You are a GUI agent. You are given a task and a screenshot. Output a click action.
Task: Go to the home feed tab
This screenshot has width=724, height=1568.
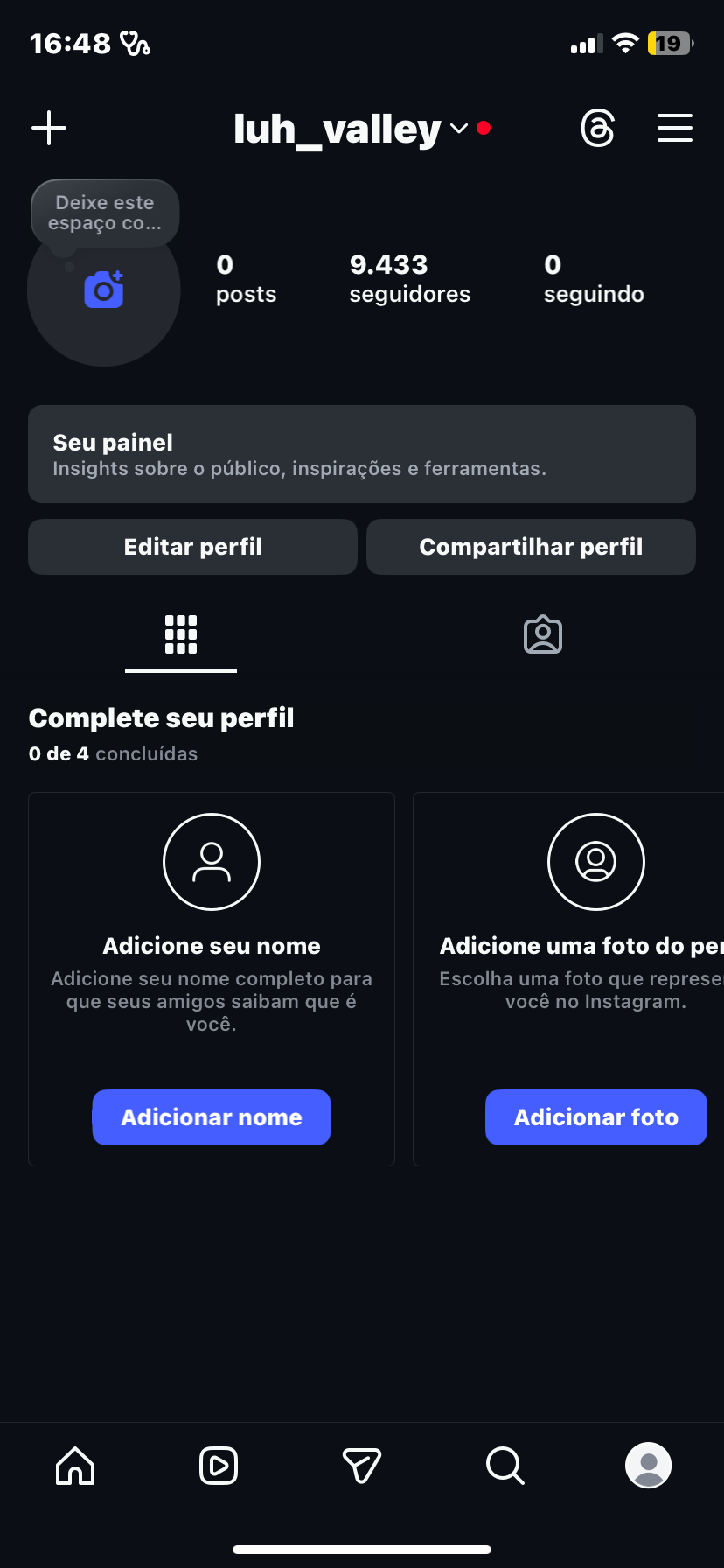point(75,1466)
